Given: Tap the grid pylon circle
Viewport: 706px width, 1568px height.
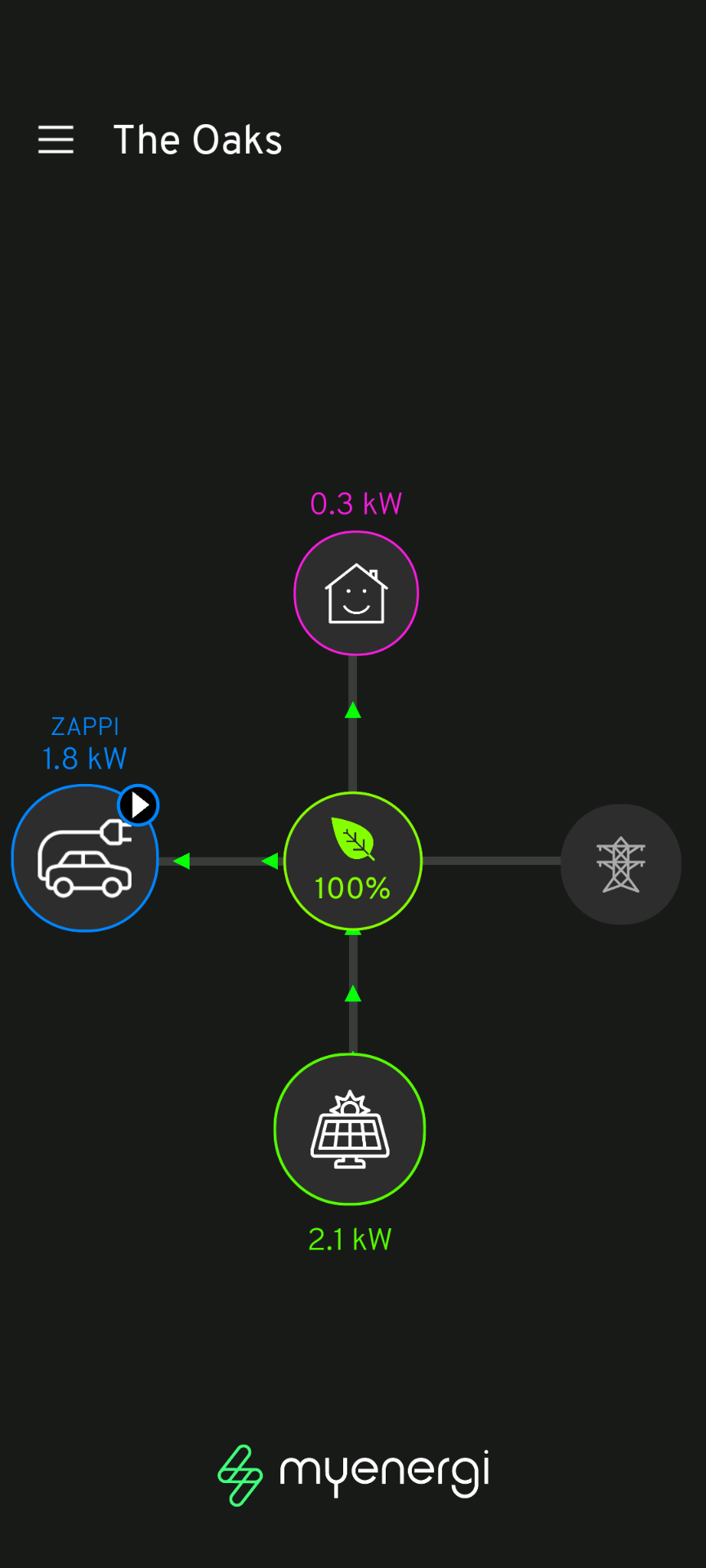Looking at the screenshot, I should [x=621, y=864].
